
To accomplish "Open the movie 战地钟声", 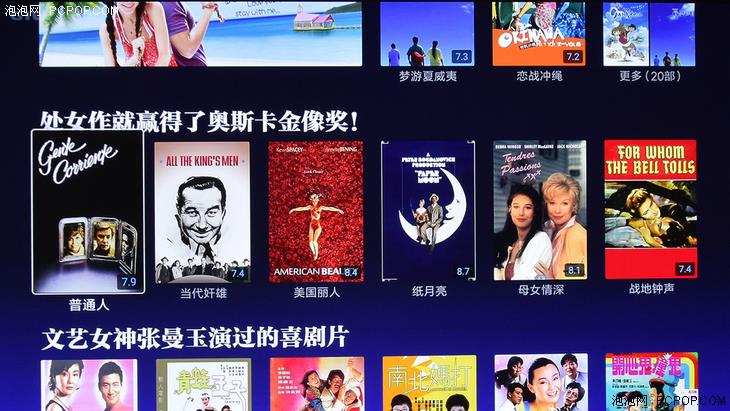I will tap(650, 210).
